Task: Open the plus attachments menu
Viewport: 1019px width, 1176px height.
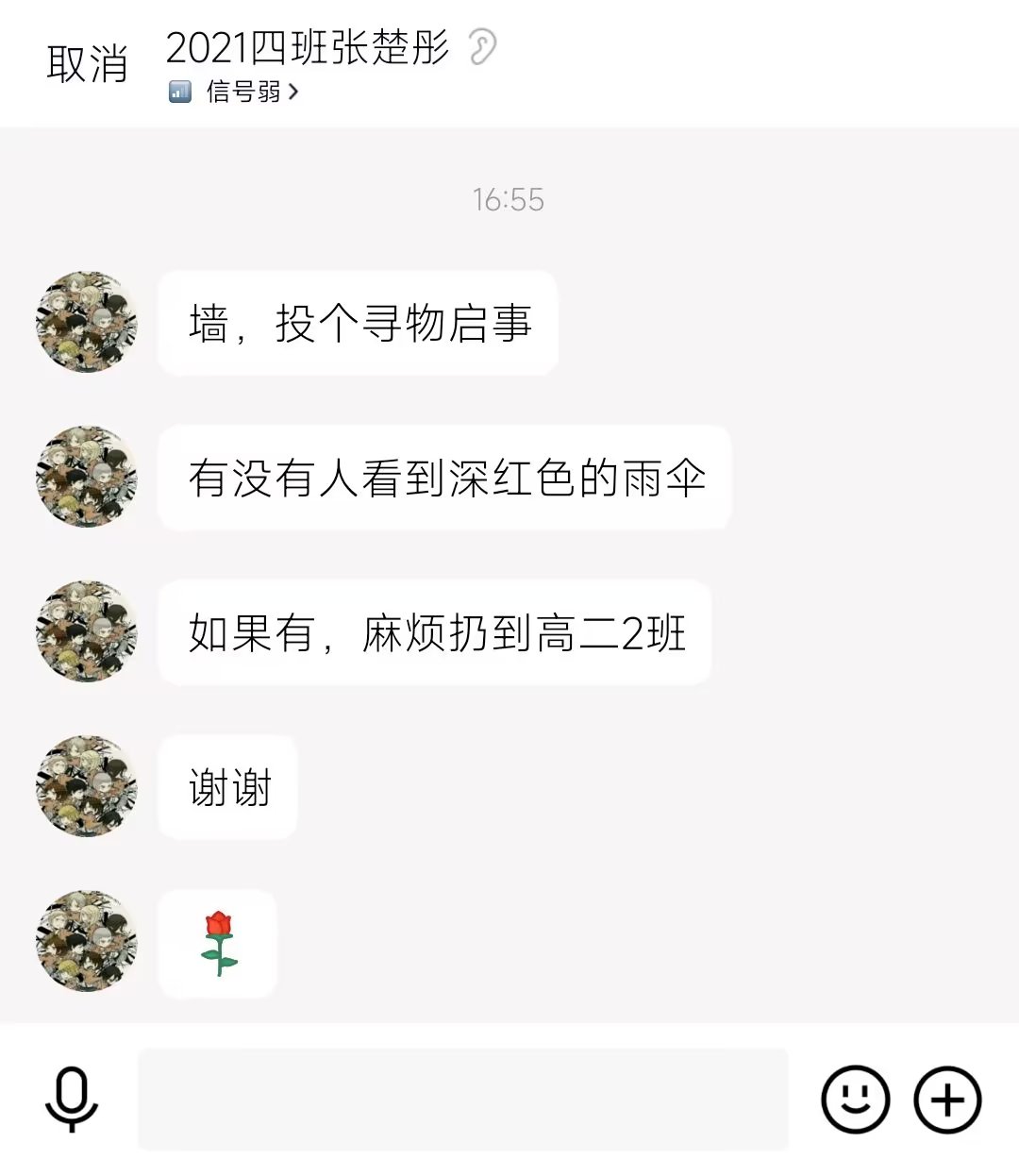Action: click(947, 1099)
